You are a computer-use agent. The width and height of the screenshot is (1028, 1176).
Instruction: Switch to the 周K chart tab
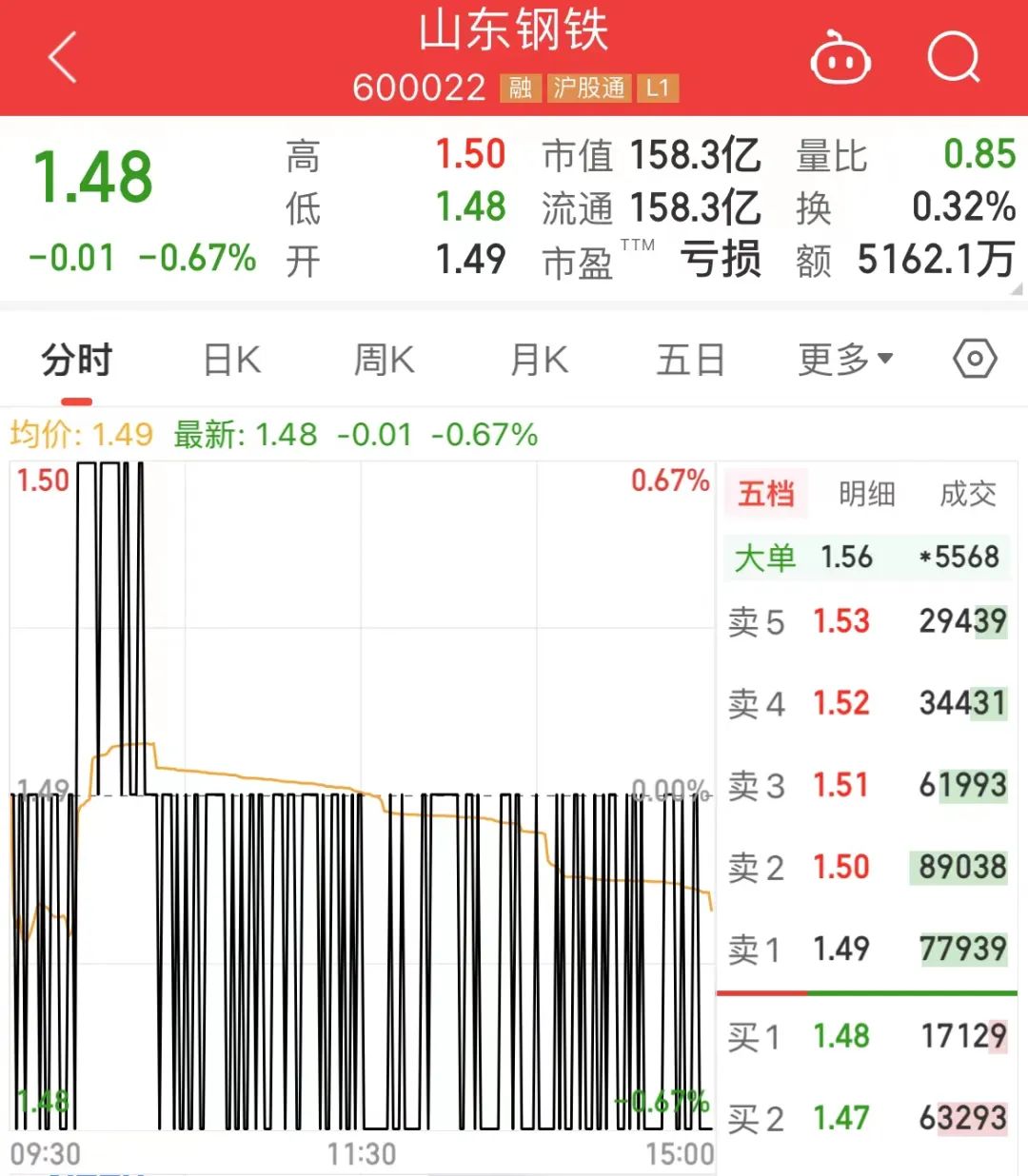tap(384, 361)
